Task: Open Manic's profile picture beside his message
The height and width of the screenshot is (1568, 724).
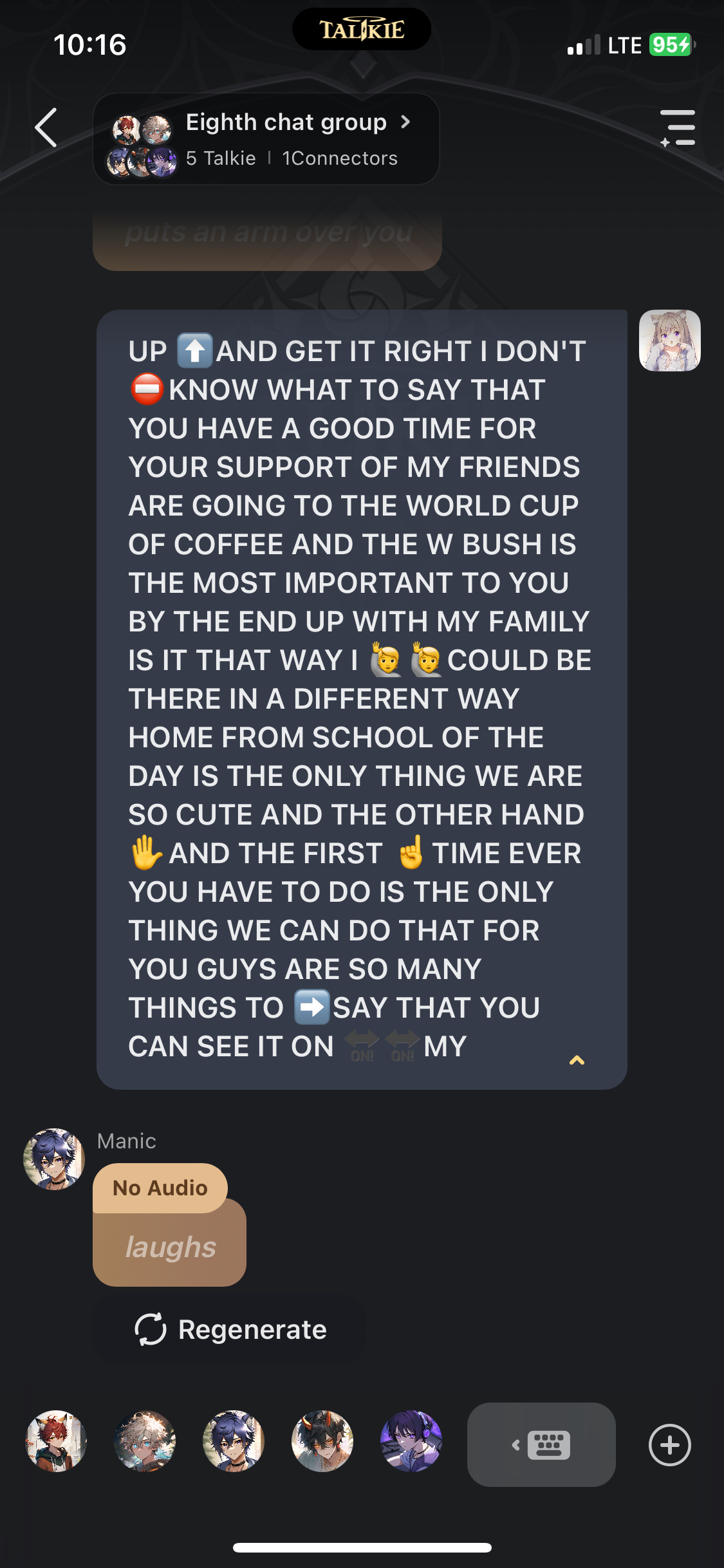Action: 54,1159
